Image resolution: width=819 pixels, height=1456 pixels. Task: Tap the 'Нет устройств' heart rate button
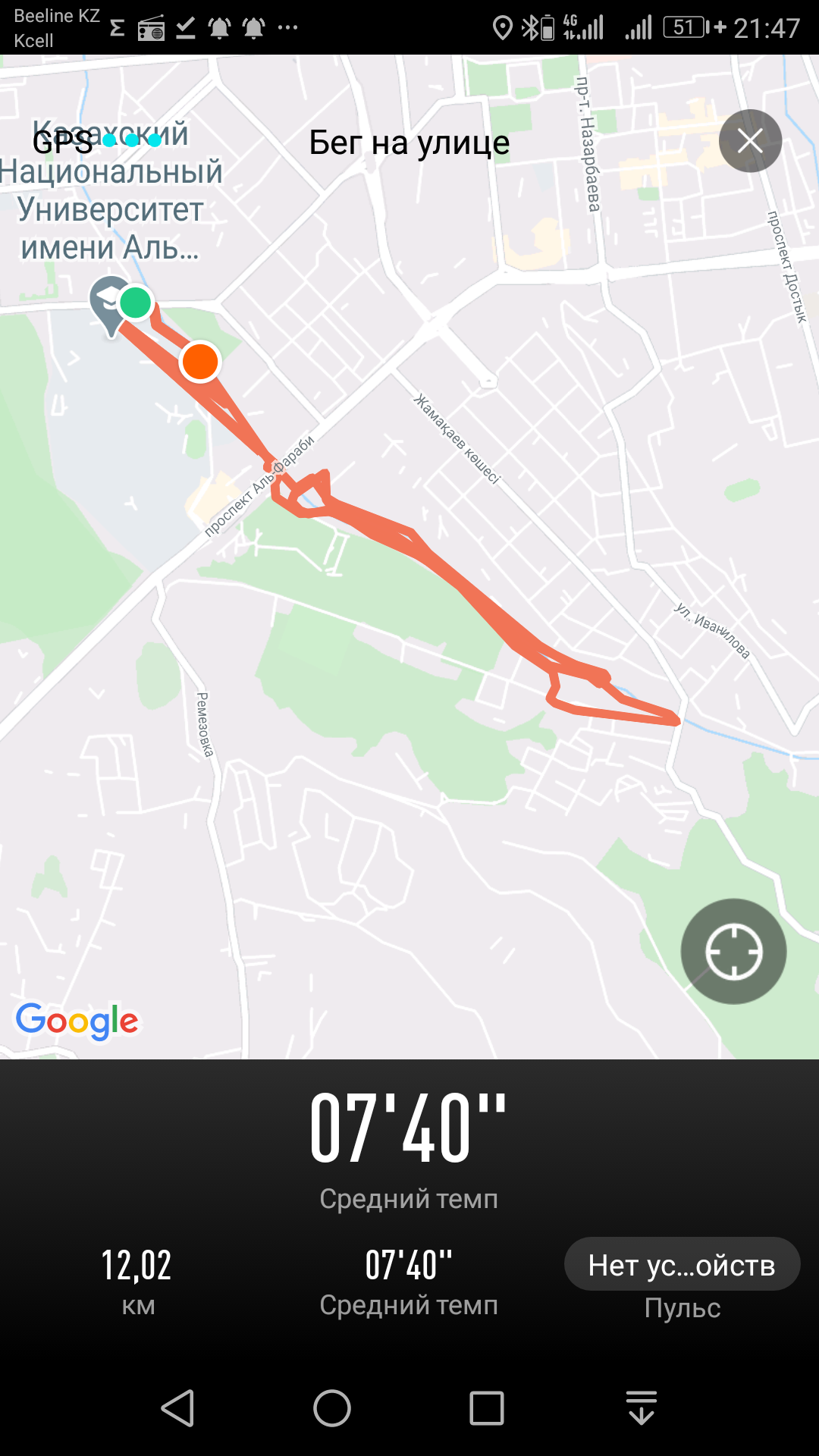[x=682, y=1265]
